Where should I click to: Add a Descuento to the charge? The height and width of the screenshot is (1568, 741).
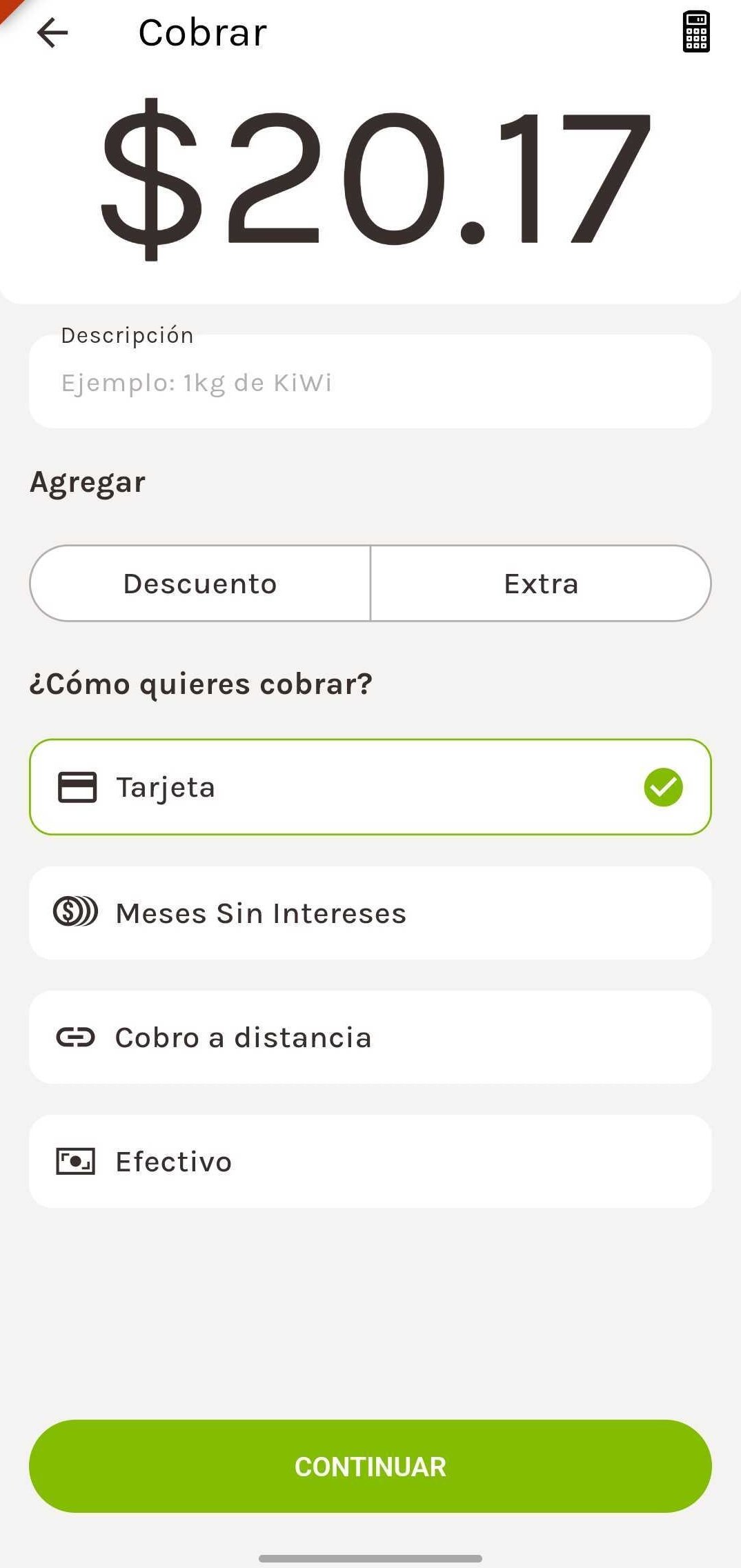[x=200, y=584]
